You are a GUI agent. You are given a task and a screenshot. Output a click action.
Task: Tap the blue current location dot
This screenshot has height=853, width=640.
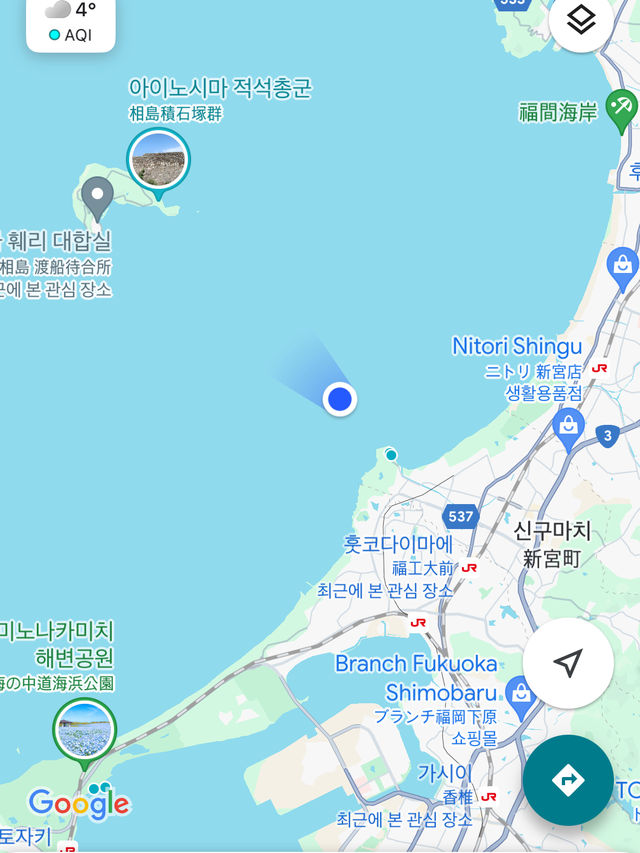(x=340, y=399)
